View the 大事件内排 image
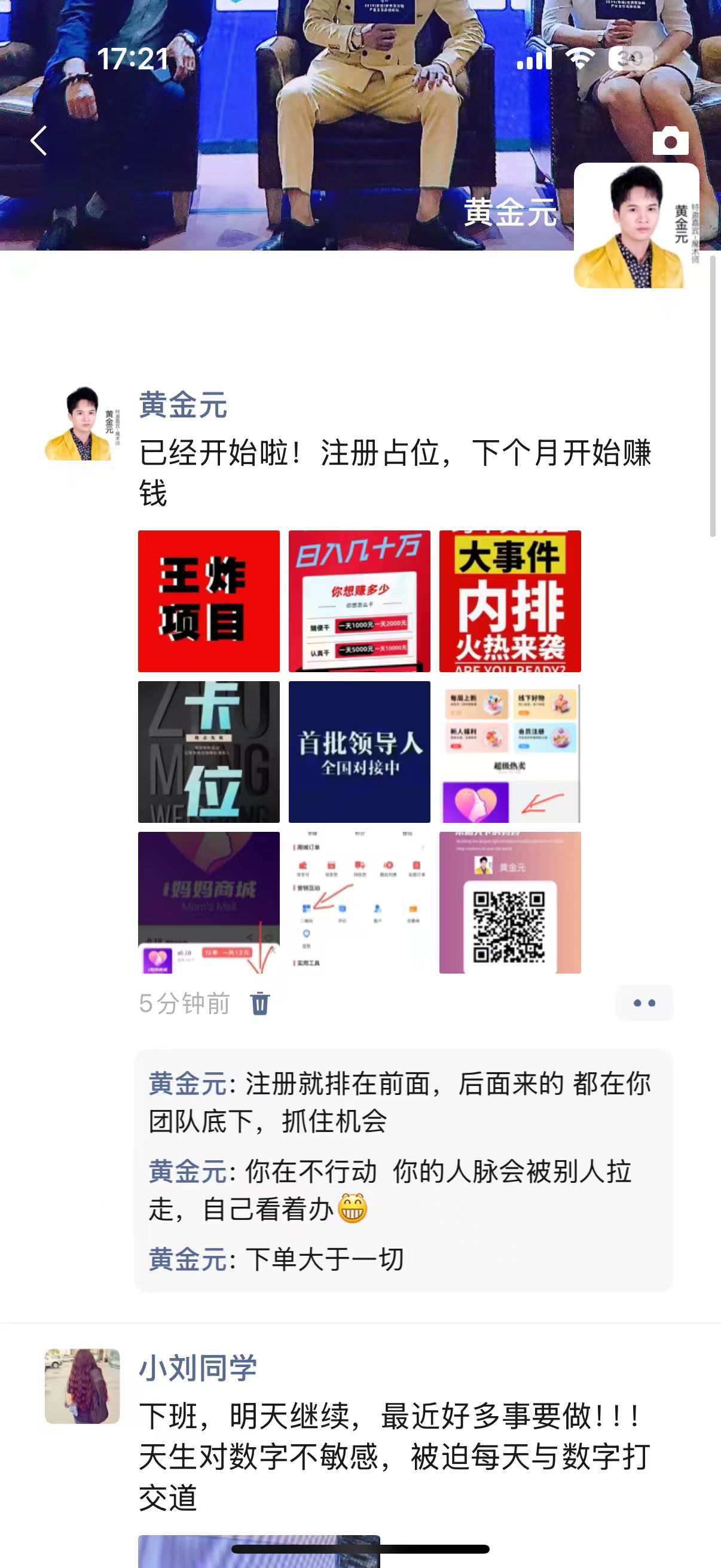This screenshot has height=1568, width=721. [510, 601]
